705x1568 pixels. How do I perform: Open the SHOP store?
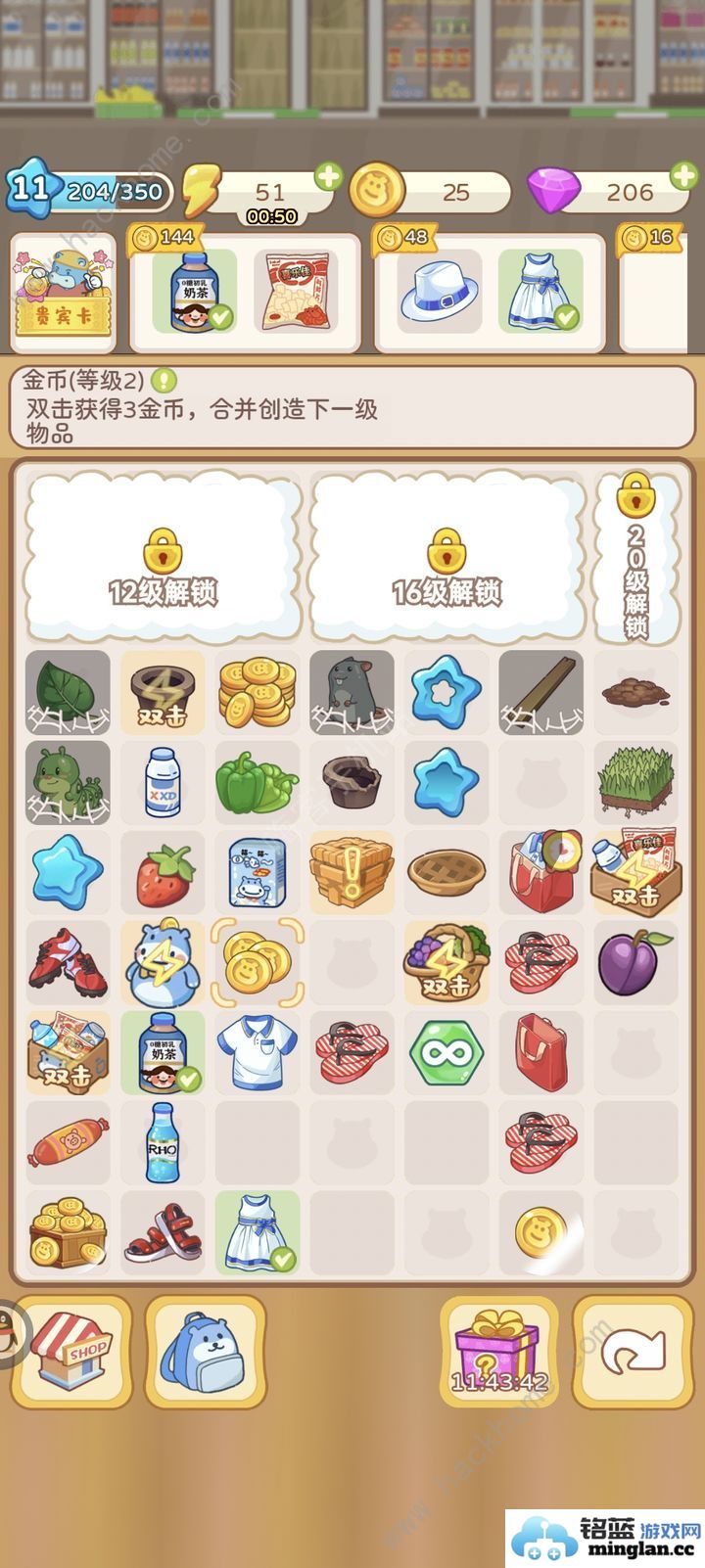coord(70,1352)
